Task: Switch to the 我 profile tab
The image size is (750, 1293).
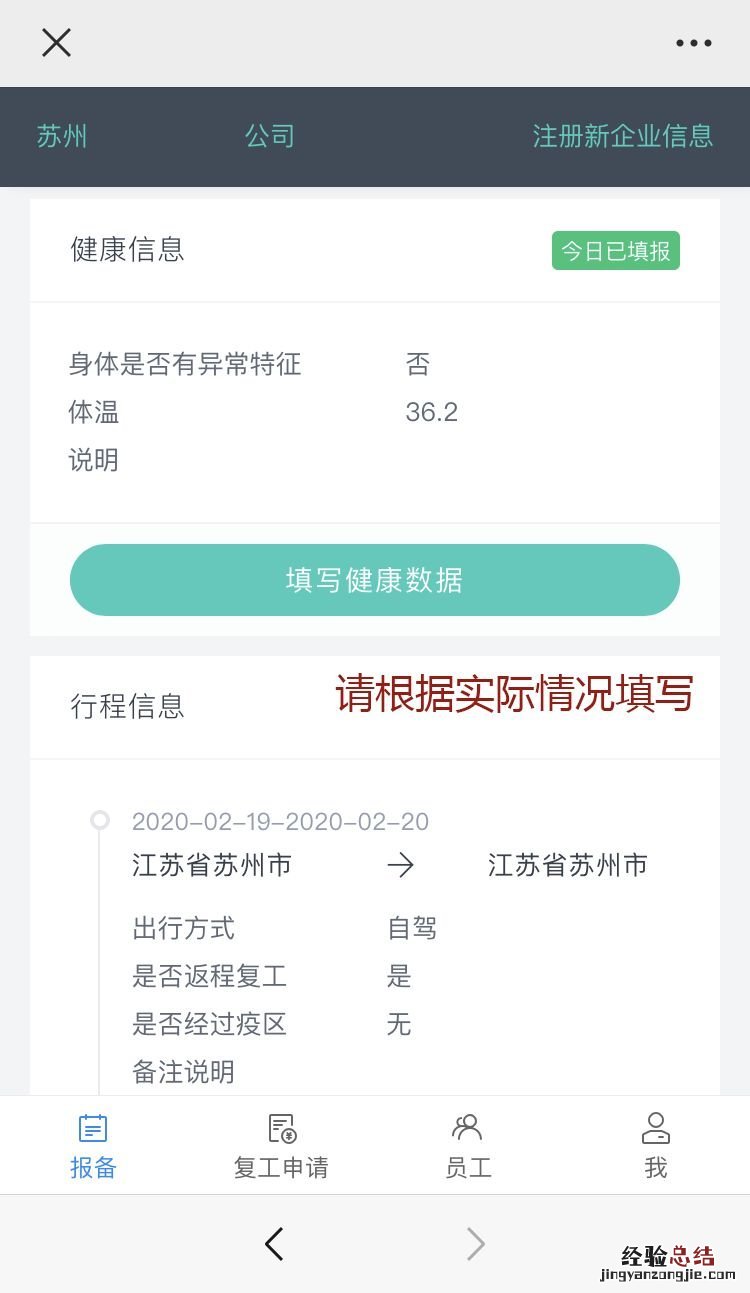Action: (655, 1146)
